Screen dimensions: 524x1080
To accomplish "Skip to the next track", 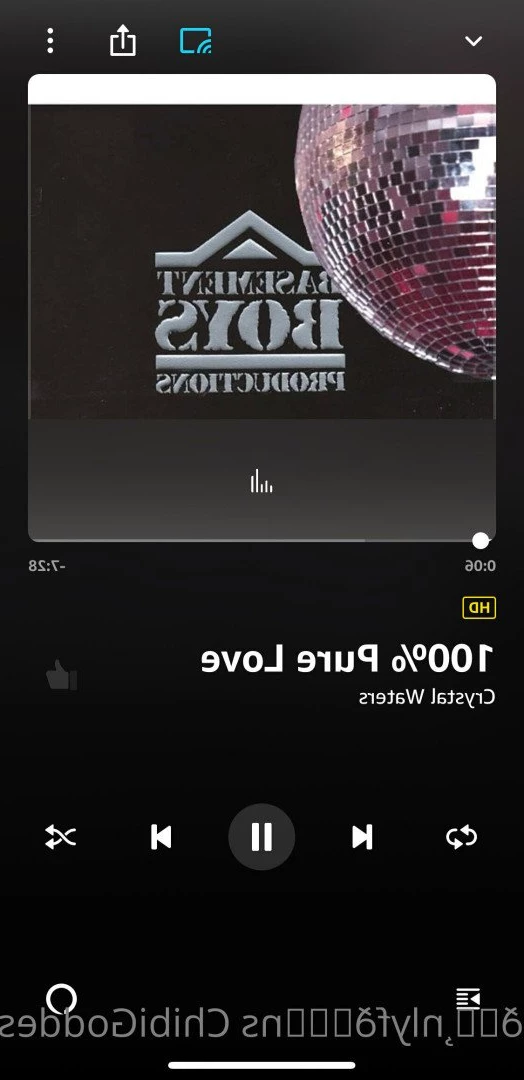I will [x=362, y=838].
